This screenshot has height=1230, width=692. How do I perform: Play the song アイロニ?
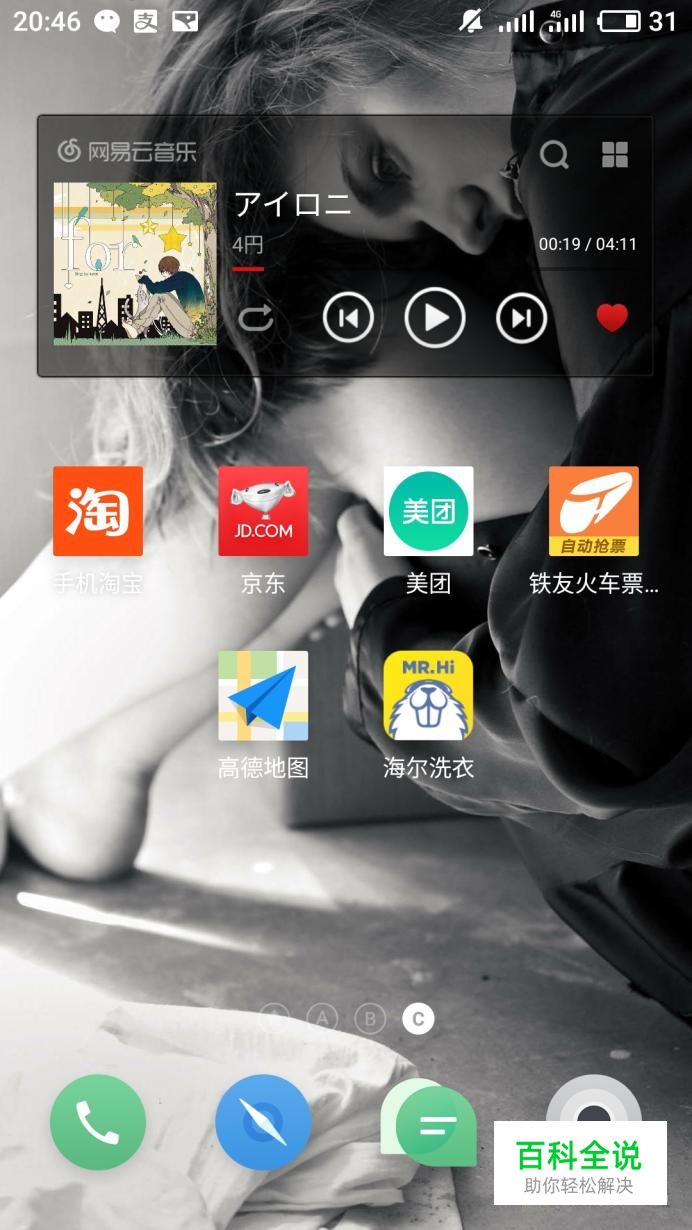coord(435,318)
